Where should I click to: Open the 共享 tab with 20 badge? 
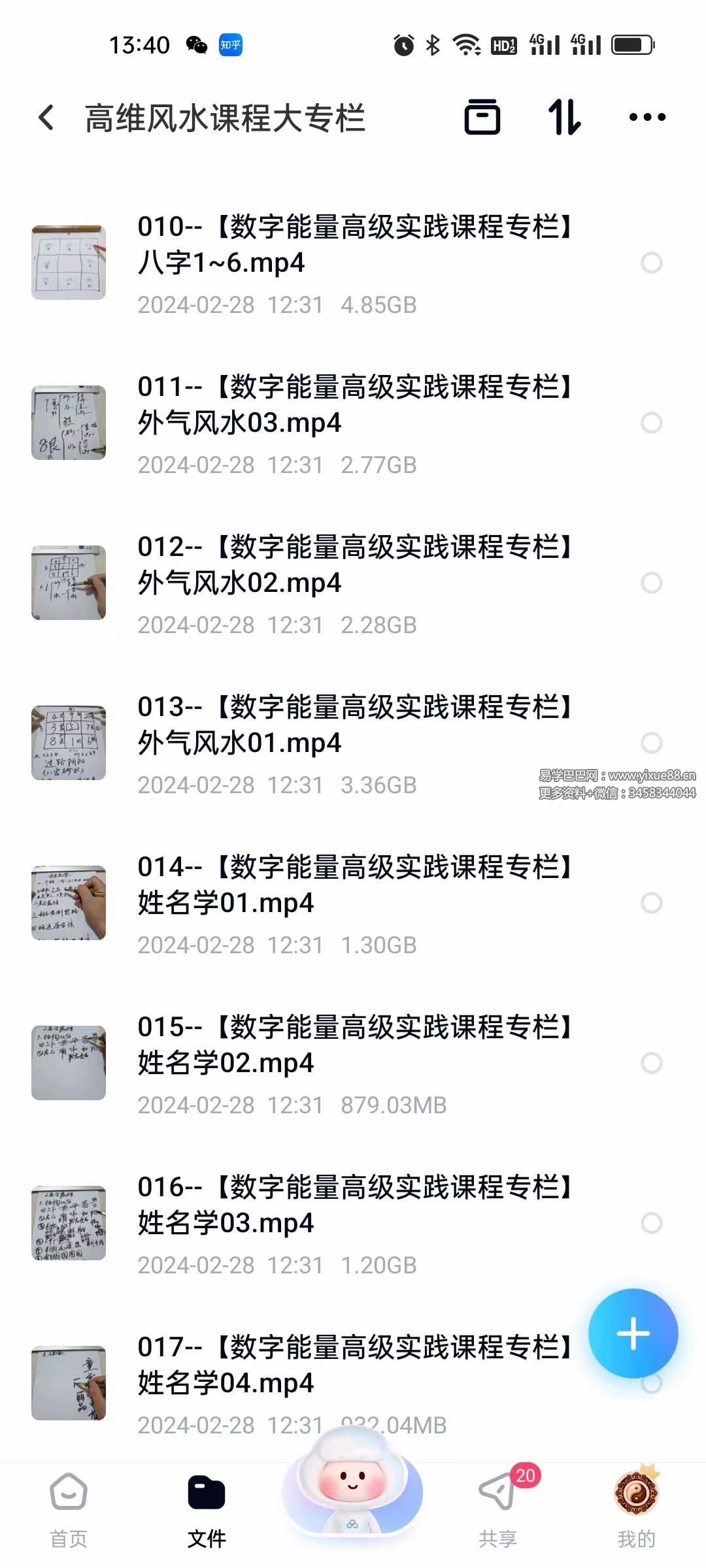click(498, 1509)
